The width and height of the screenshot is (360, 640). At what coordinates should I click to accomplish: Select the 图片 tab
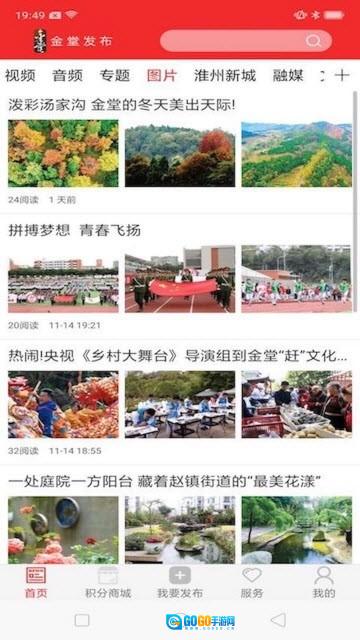(162, 76)
